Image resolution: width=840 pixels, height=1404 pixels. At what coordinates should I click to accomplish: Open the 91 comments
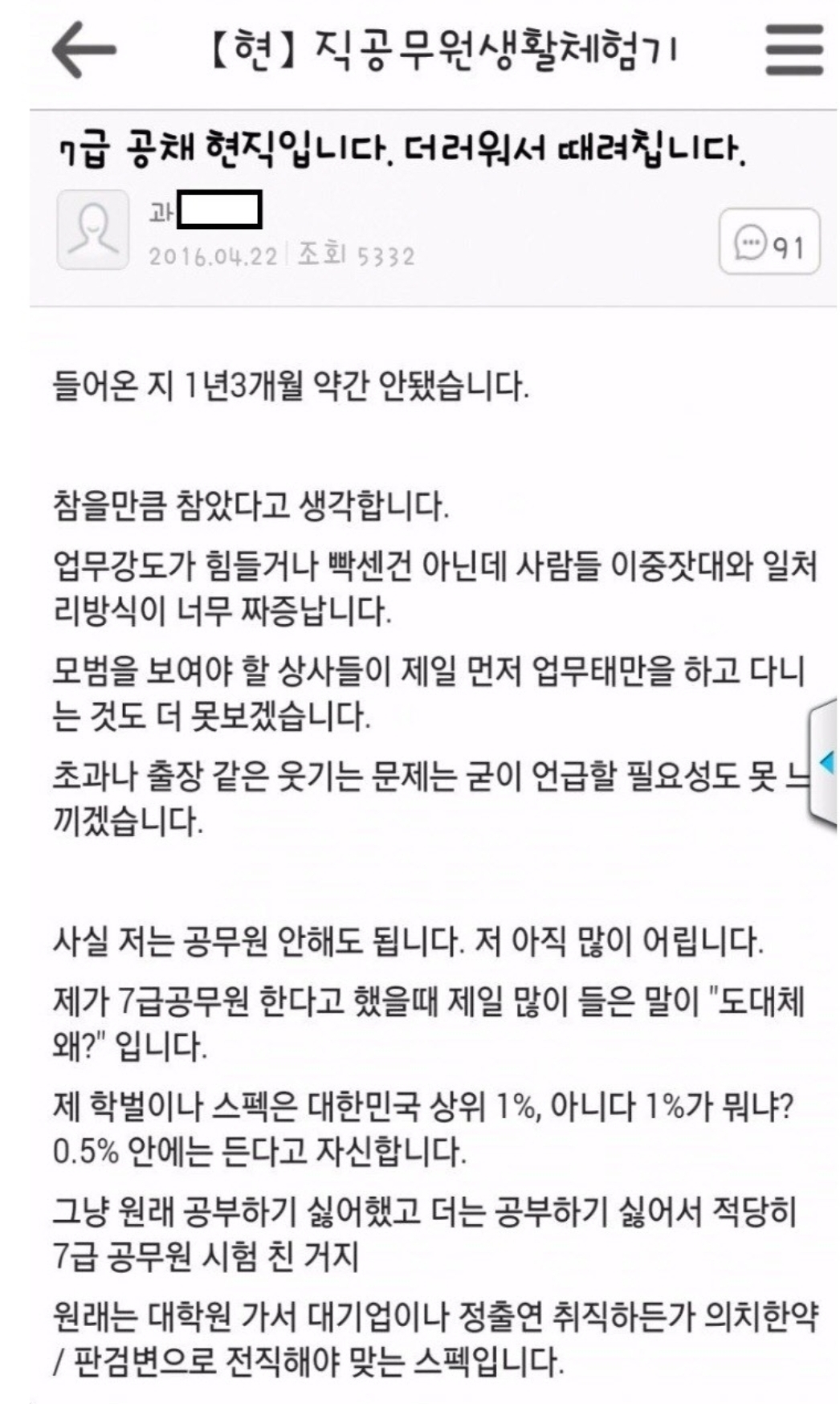pyautogui.click(x=769, y=243)
